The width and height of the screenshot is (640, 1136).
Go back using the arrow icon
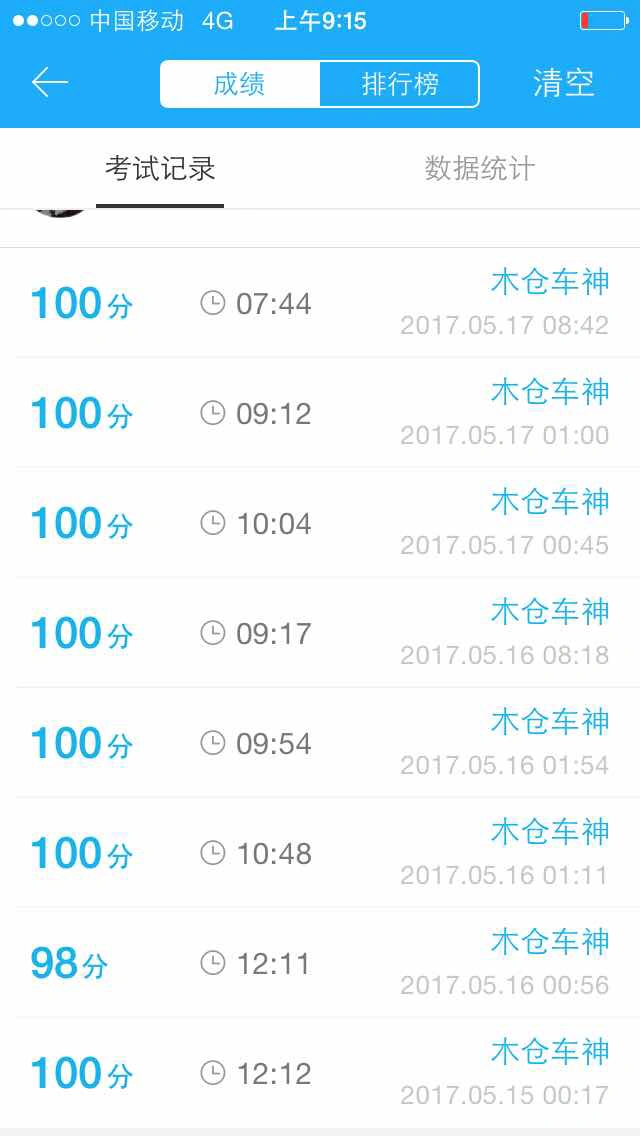50,83
